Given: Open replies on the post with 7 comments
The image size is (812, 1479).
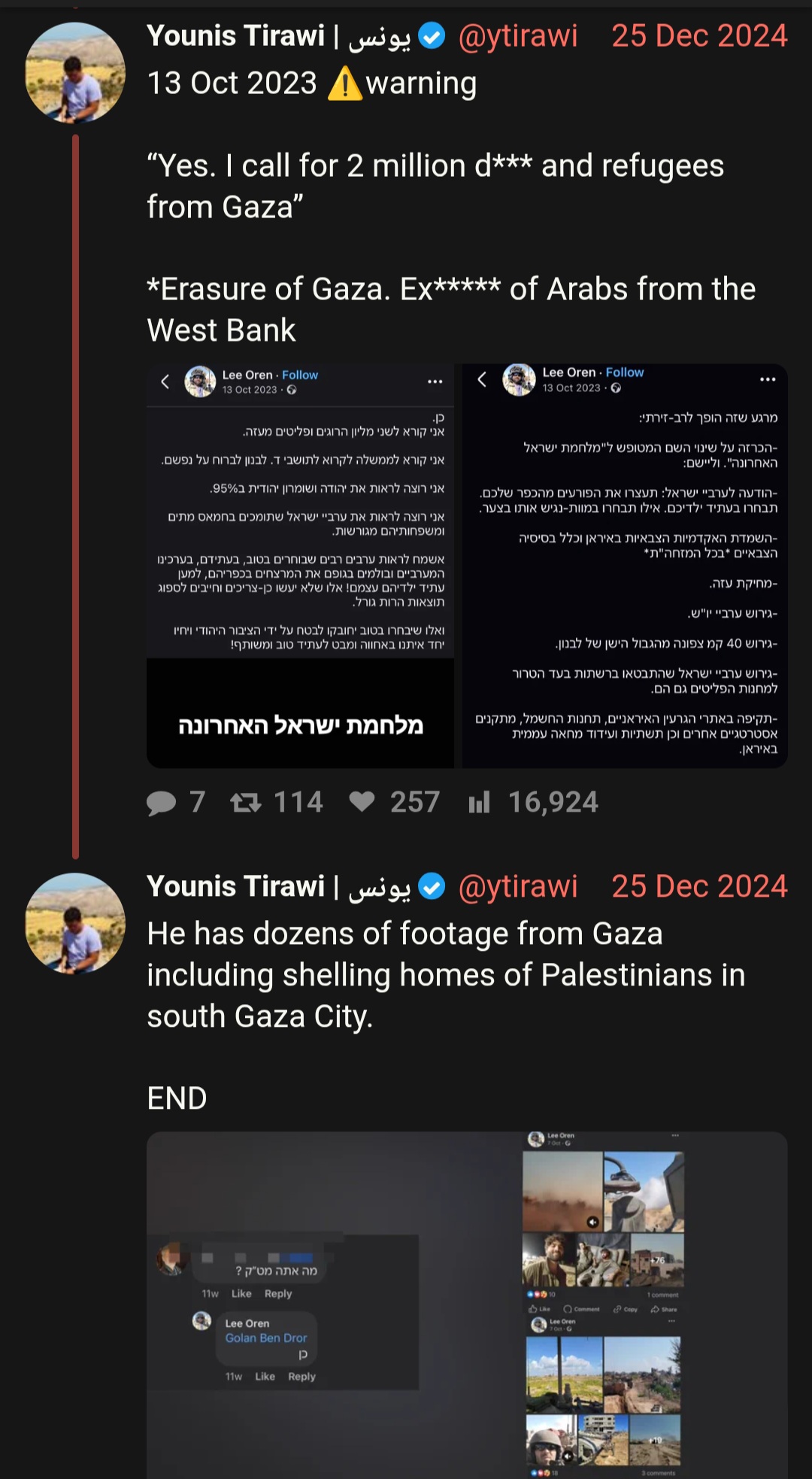Looking at the screenshot, I should coord(176,802).
